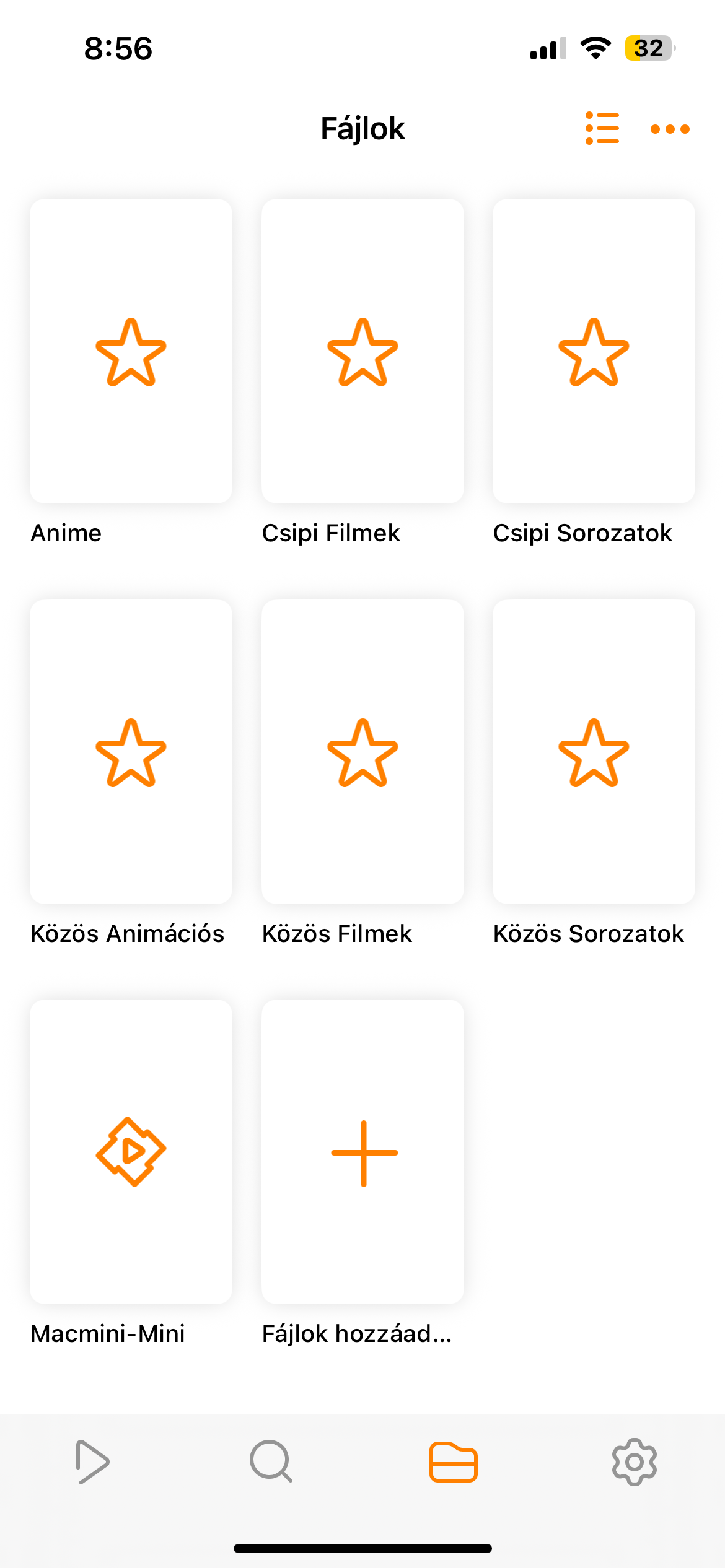Switch to the playback tab
725x1568 pixels.
click(x=92, y=1461)
